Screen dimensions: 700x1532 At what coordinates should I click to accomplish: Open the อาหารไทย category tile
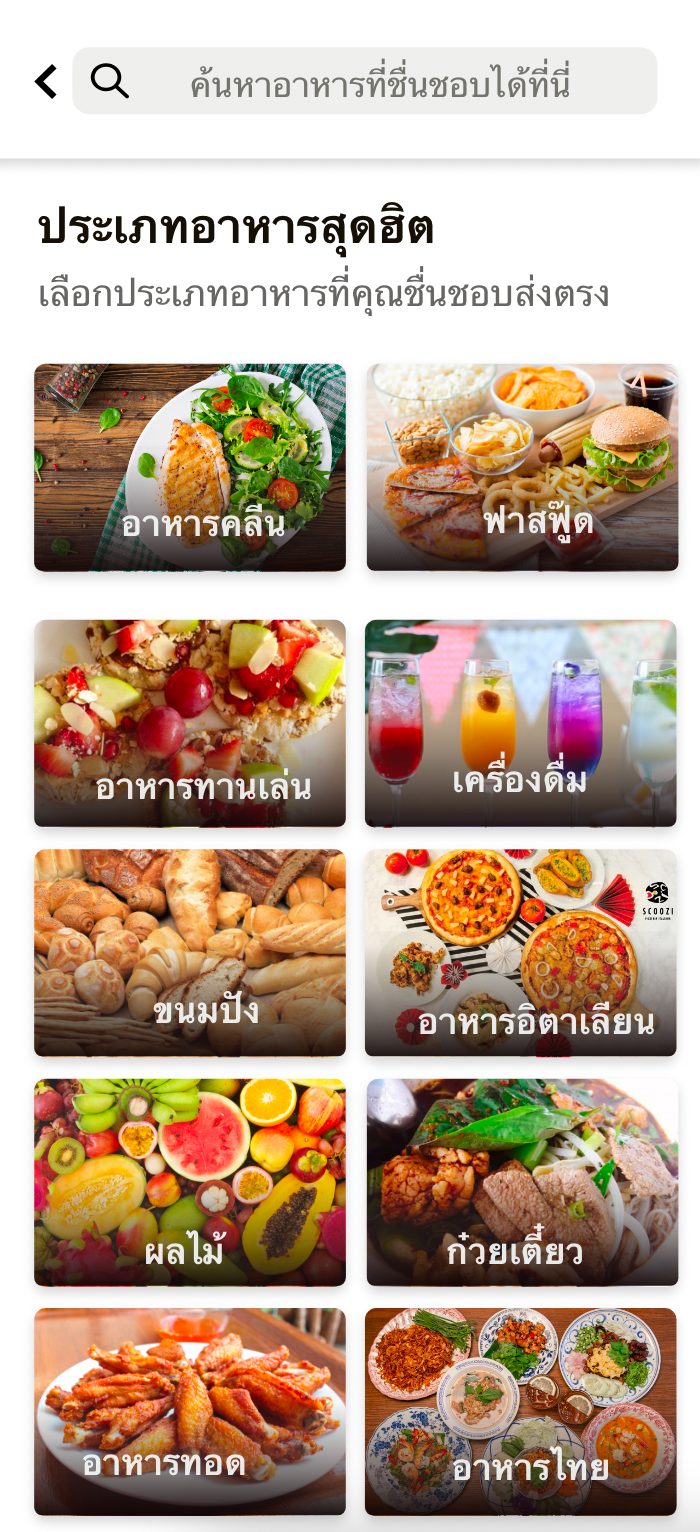520,1411
